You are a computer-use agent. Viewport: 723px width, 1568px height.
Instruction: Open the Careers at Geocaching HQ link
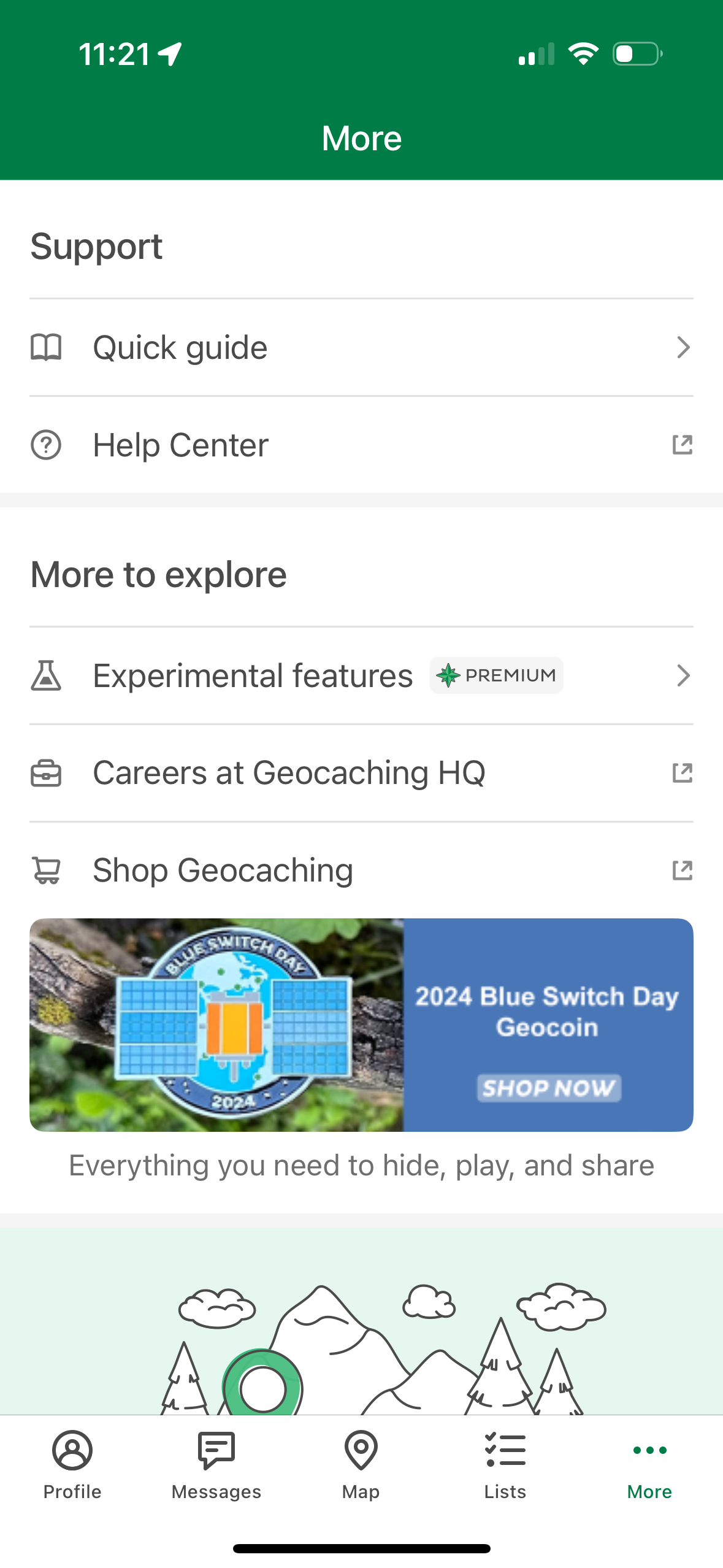(289, 773)
